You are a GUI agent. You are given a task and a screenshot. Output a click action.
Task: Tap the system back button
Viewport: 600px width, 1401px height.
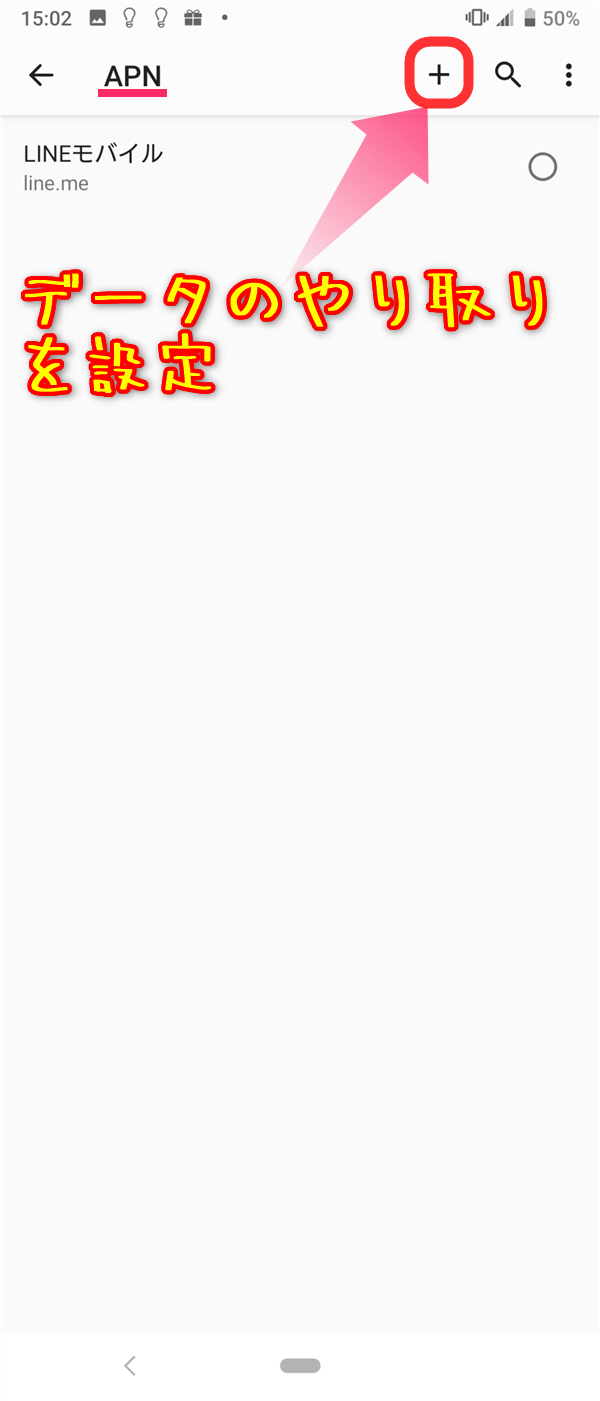coord(129,1365)
